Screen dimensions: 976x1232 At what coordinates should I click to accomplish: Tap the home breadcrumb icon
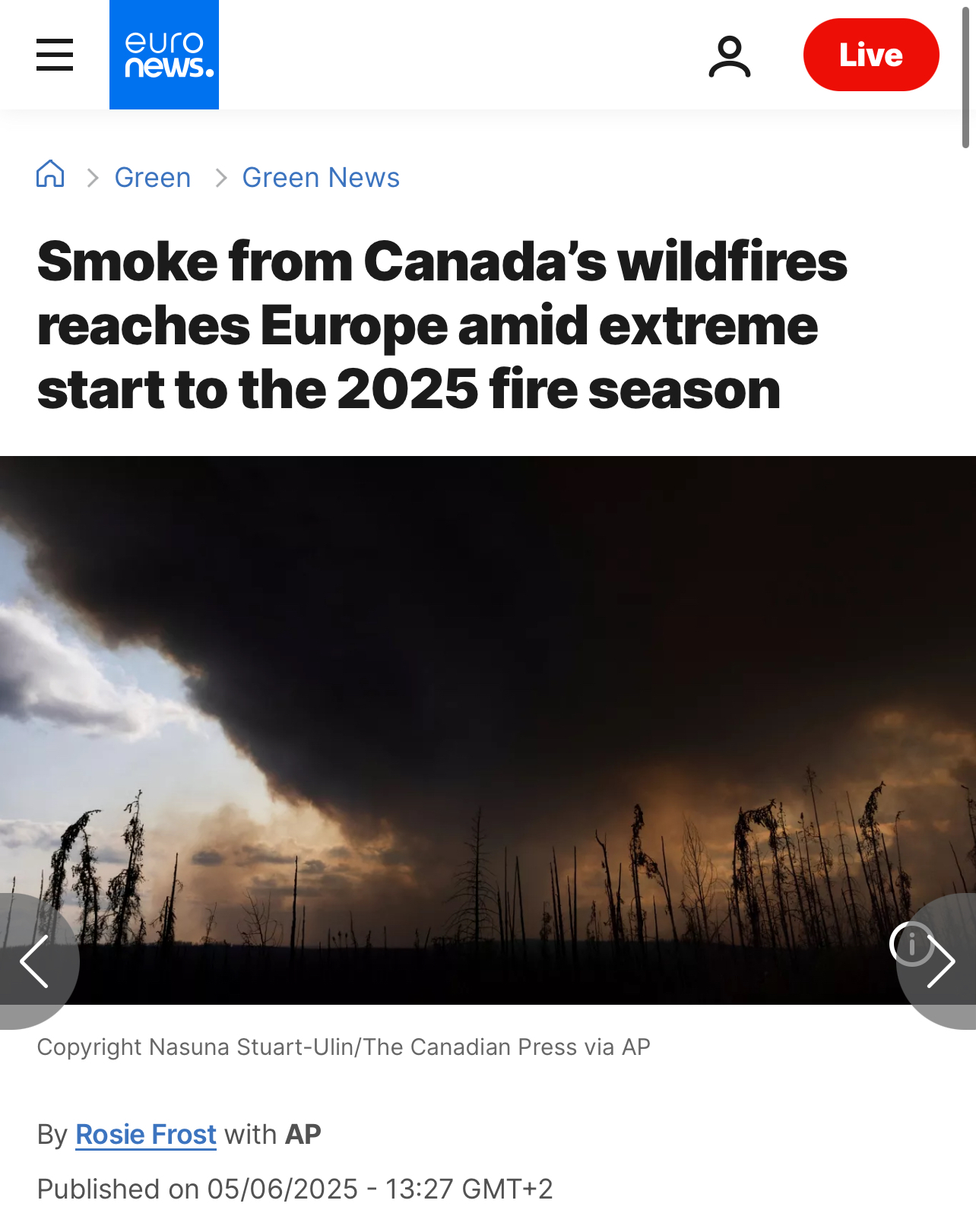point(50,175)
